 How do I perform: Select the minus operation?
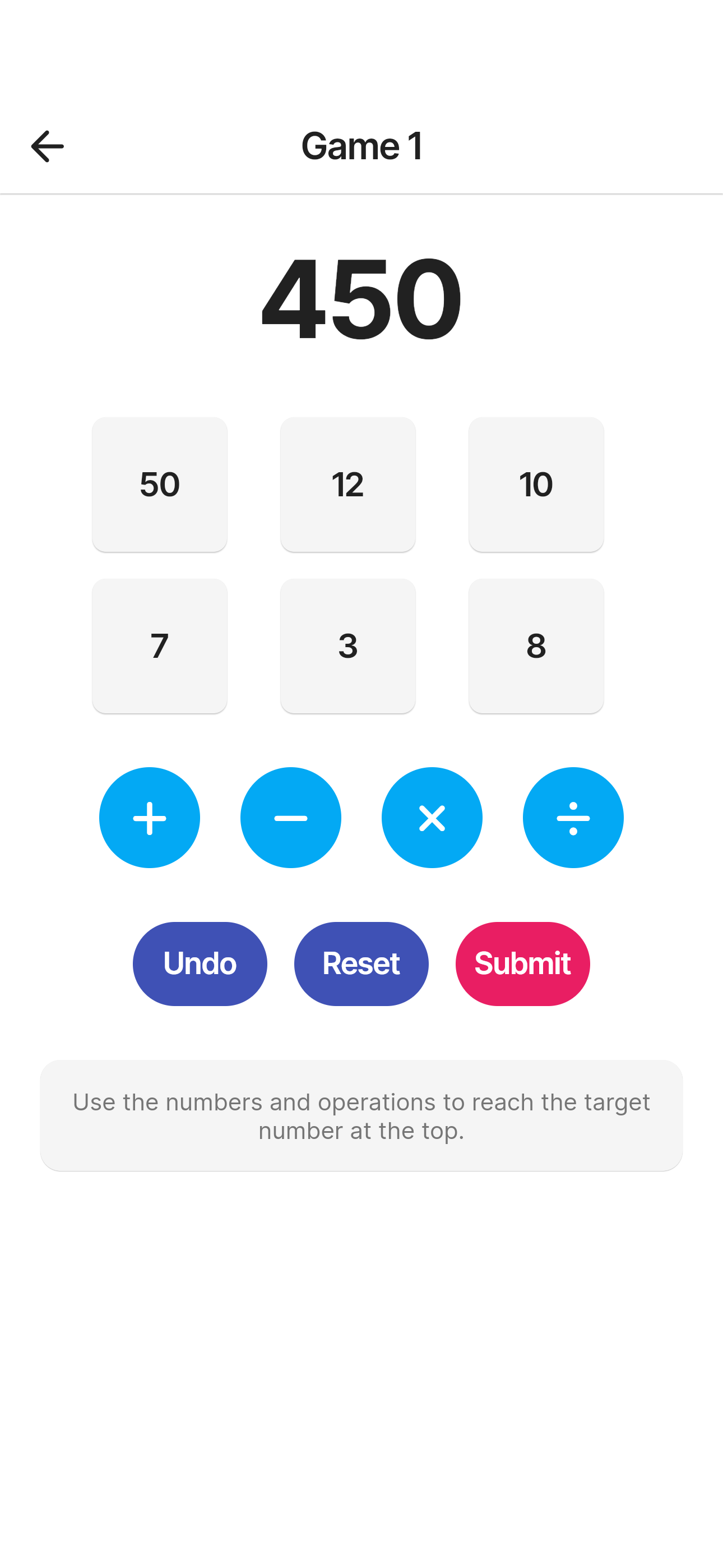(x=291, y=818)
